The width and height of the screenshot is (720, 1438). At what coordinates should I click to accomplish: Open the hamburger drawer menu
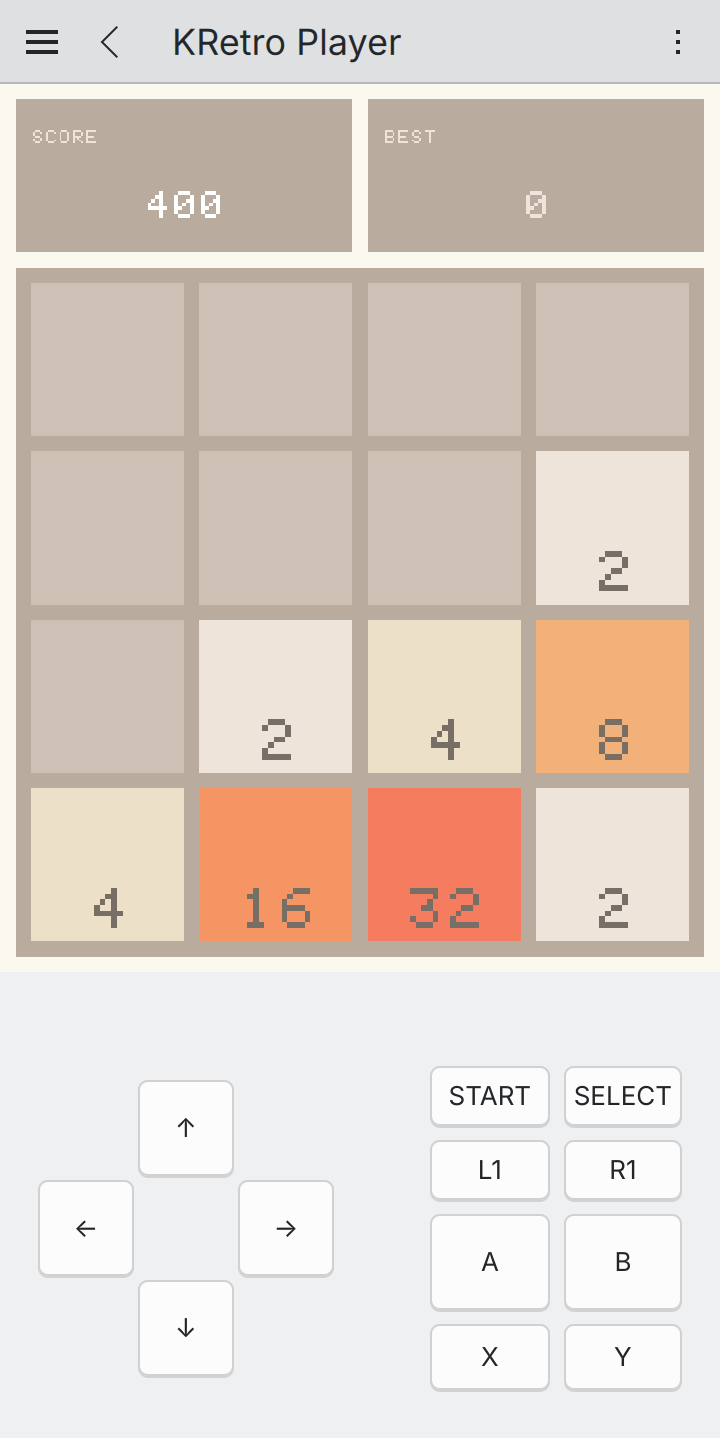click(x=42, y=42)
